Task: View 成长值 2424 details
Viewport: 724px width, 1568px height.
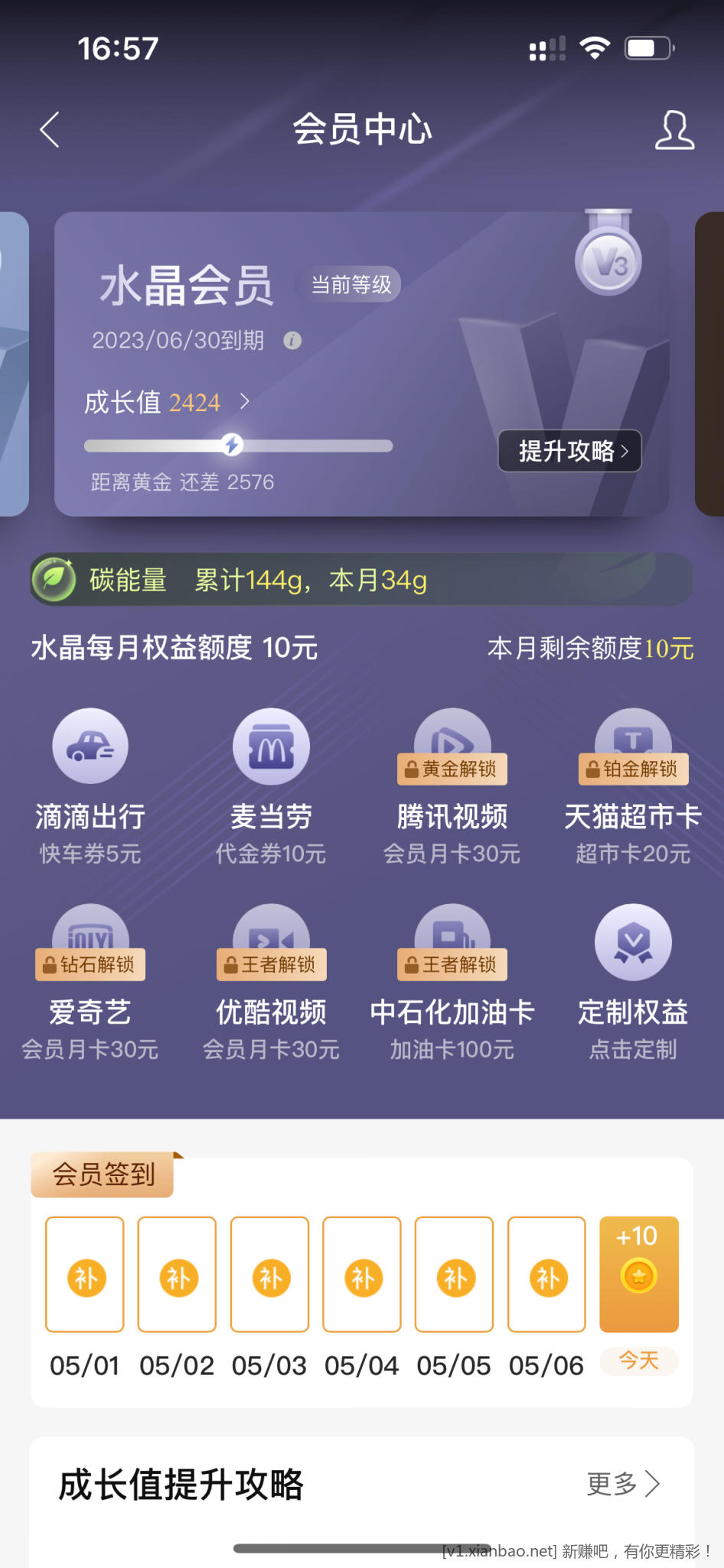Action: (x=168, y=402)
